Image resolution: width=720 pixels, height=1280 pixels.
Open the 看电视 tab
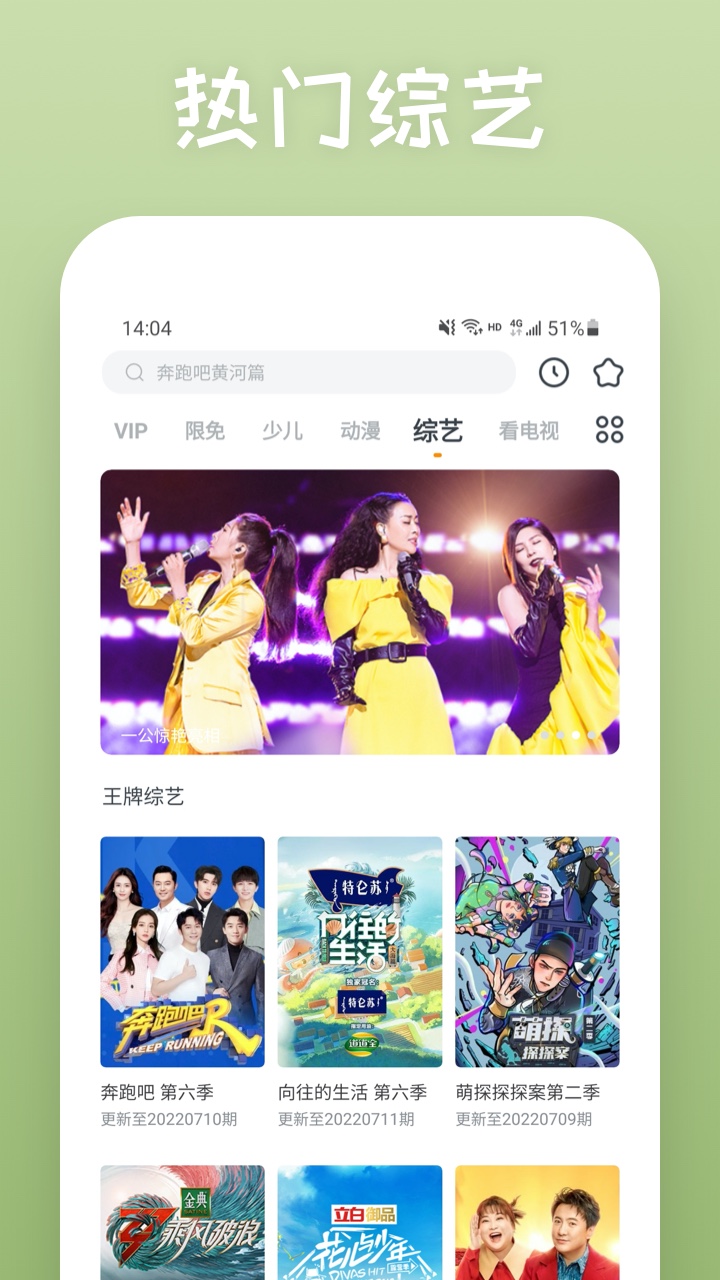527,430
